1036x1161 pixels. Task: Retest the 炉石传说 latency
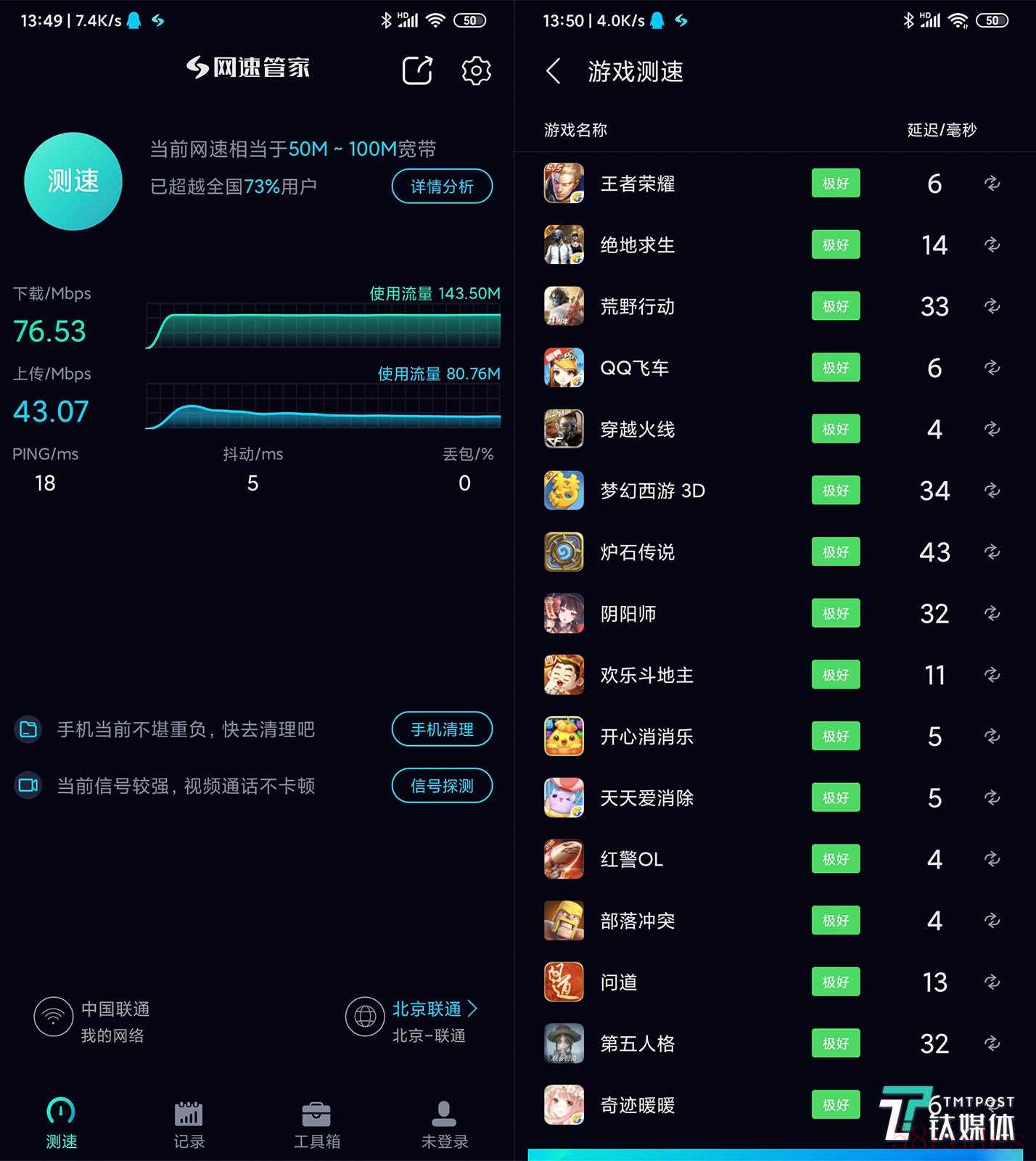click(992, 552)
